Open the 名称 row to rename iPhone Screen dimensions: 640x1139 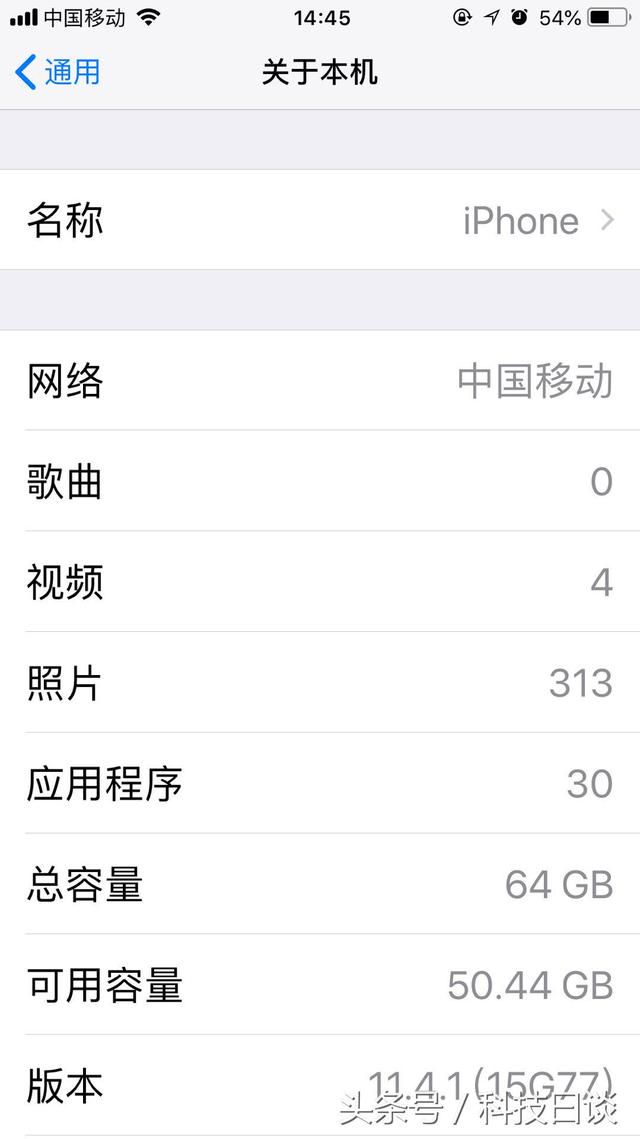coord(320,220)
